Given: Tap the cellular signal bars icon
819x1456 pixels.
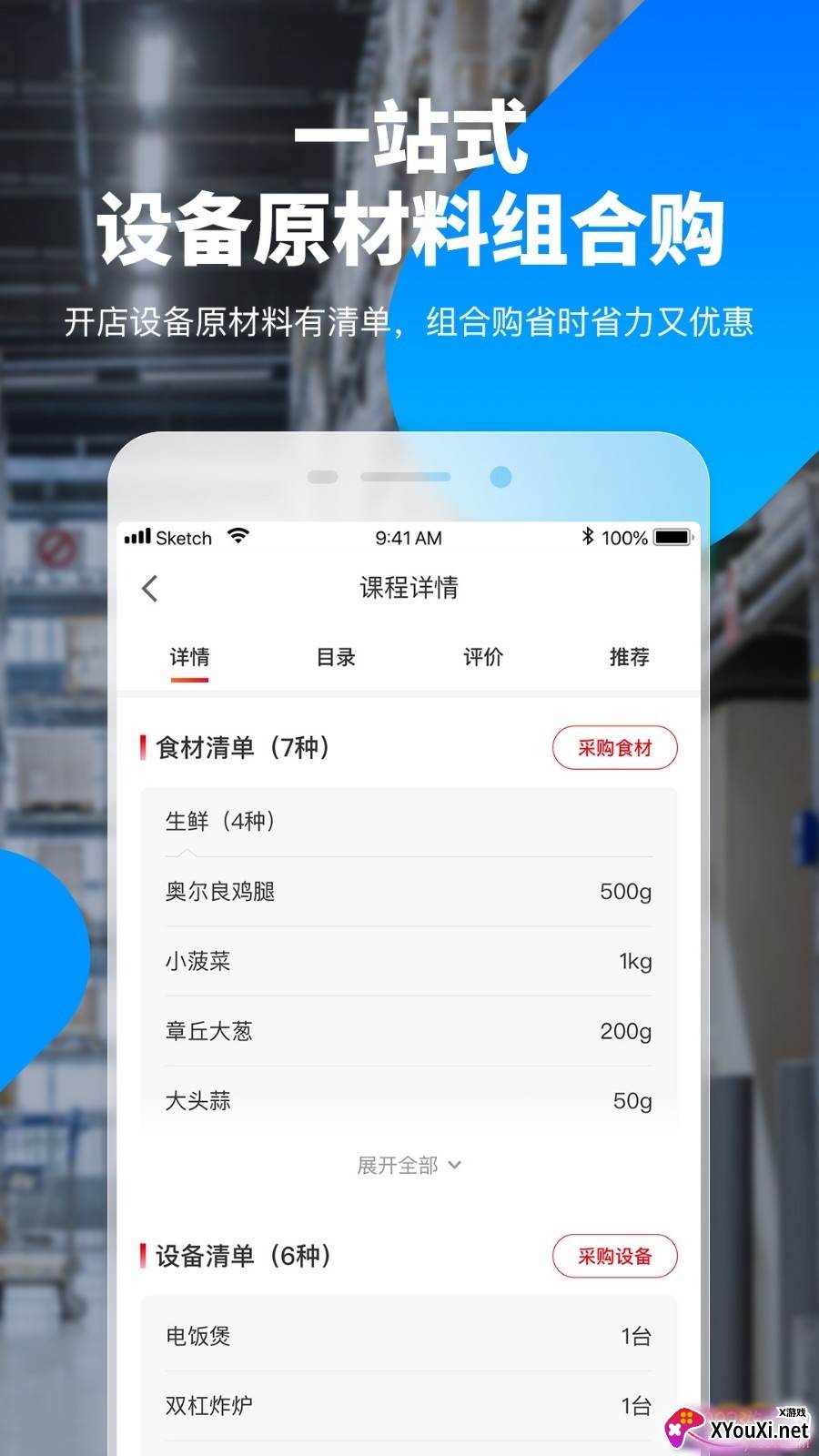Looking at the screenshot, I should (x=138, y=537).
